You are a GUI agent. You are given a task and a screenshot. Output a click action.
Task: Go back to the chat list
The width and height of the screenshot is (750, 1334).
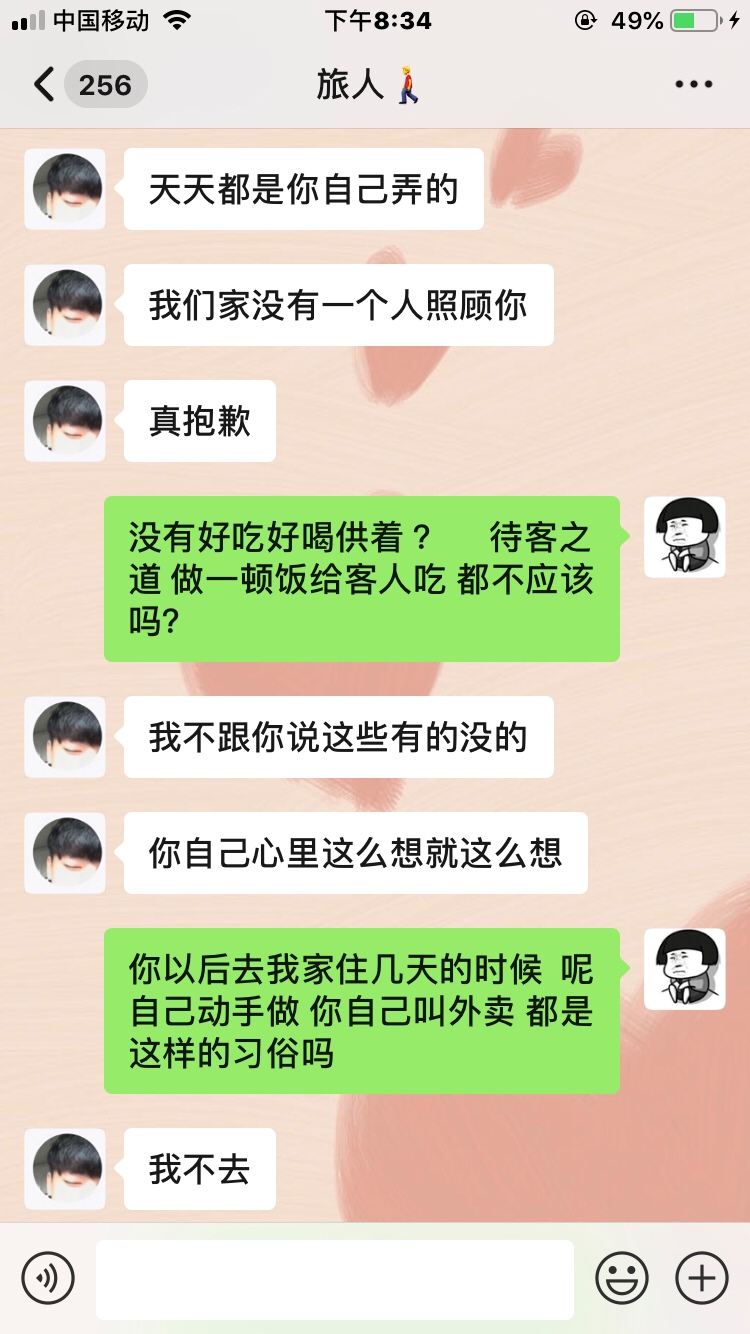[45, 85]
